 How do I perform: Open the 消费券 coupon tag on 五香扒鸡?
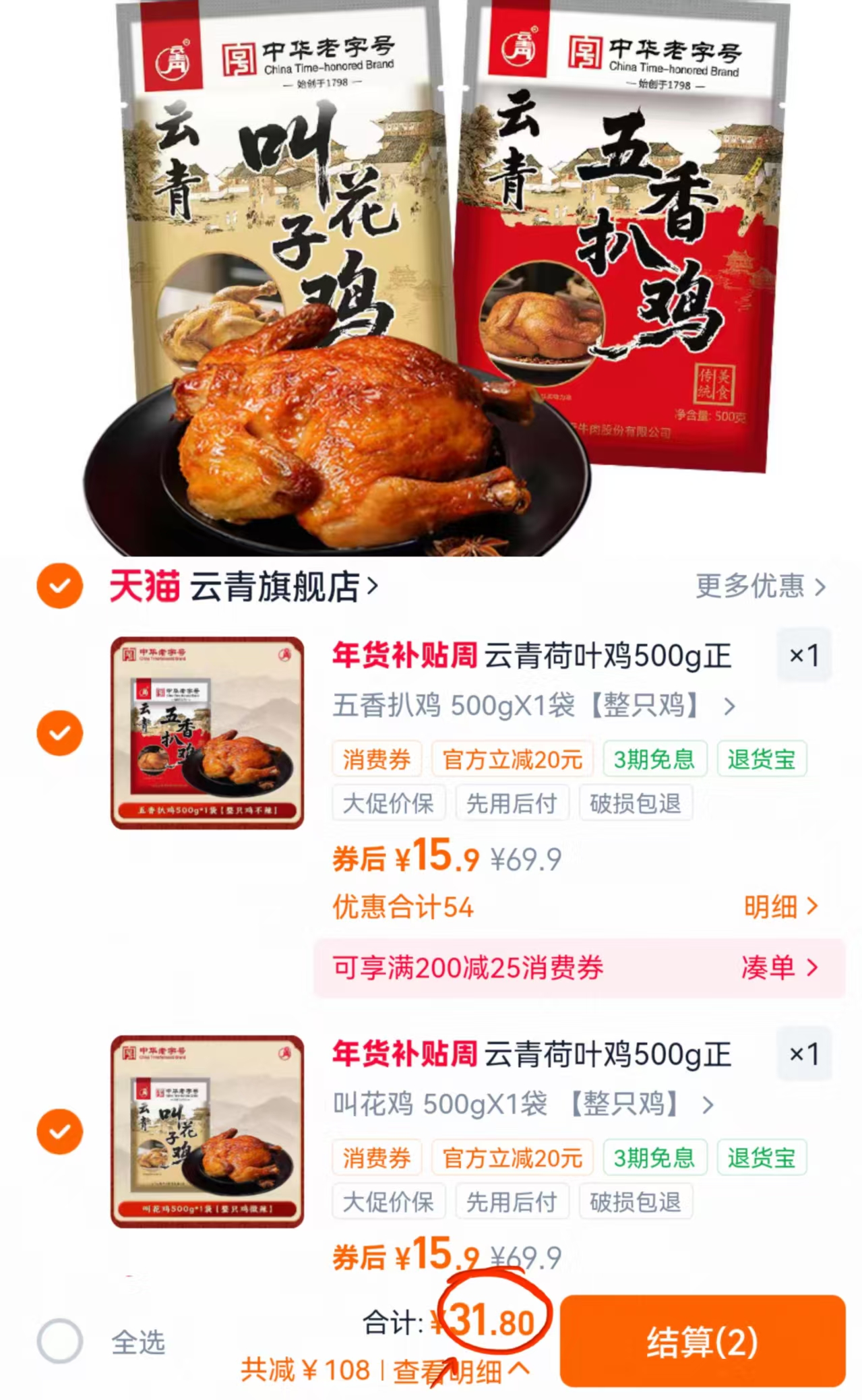pos(376,760)
